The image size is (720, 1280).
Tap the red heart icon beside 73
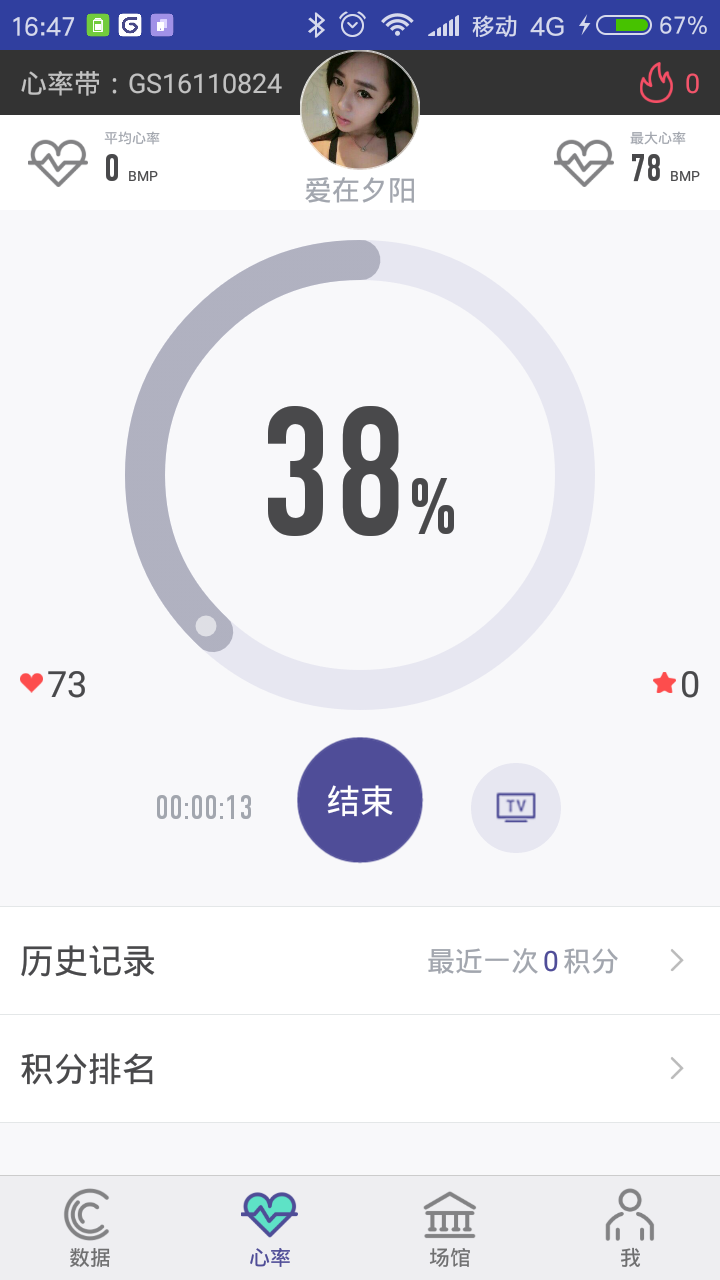(x=30, y=684)
